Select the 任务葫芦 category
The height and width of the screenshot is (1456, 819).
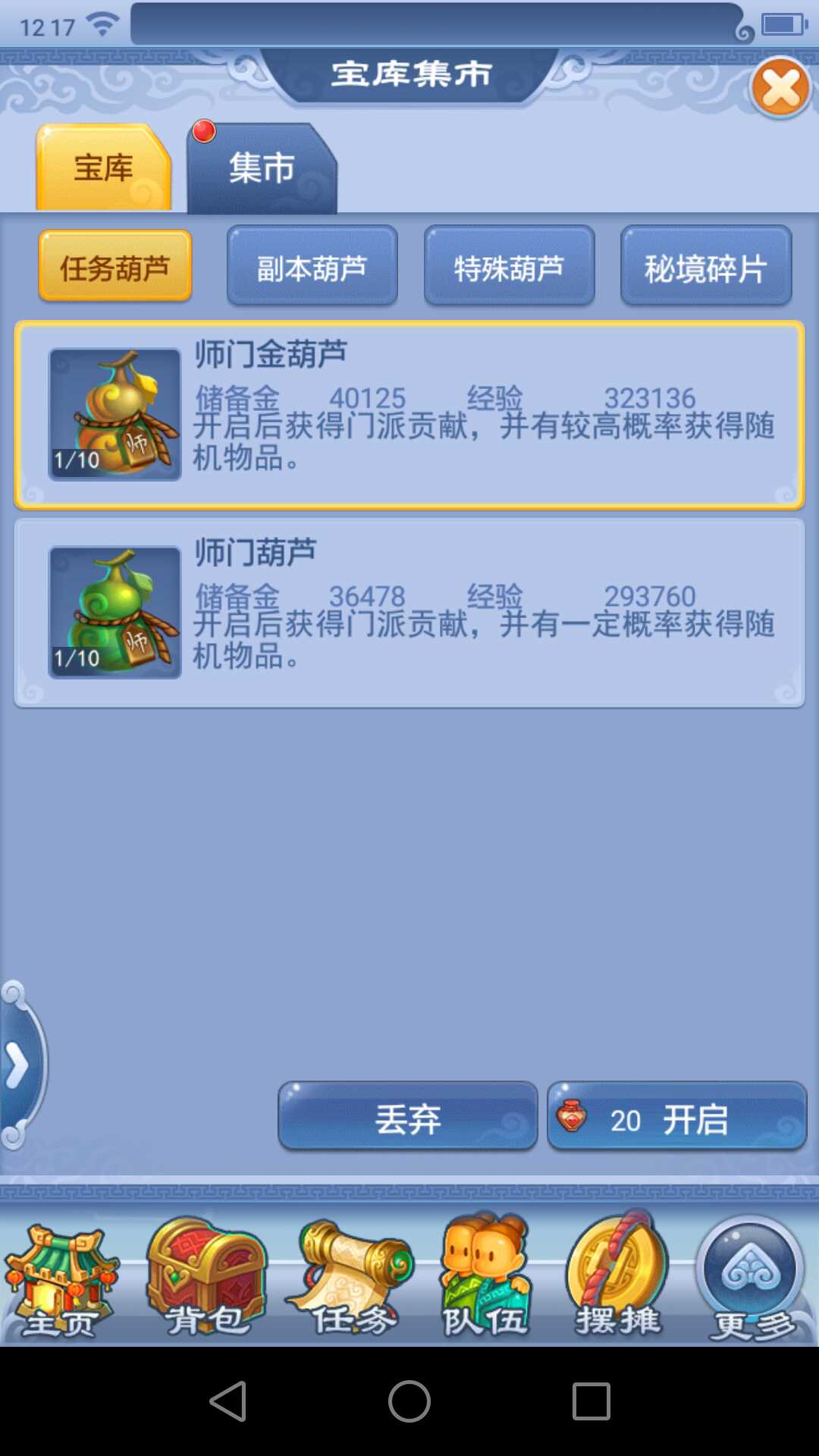115,267
